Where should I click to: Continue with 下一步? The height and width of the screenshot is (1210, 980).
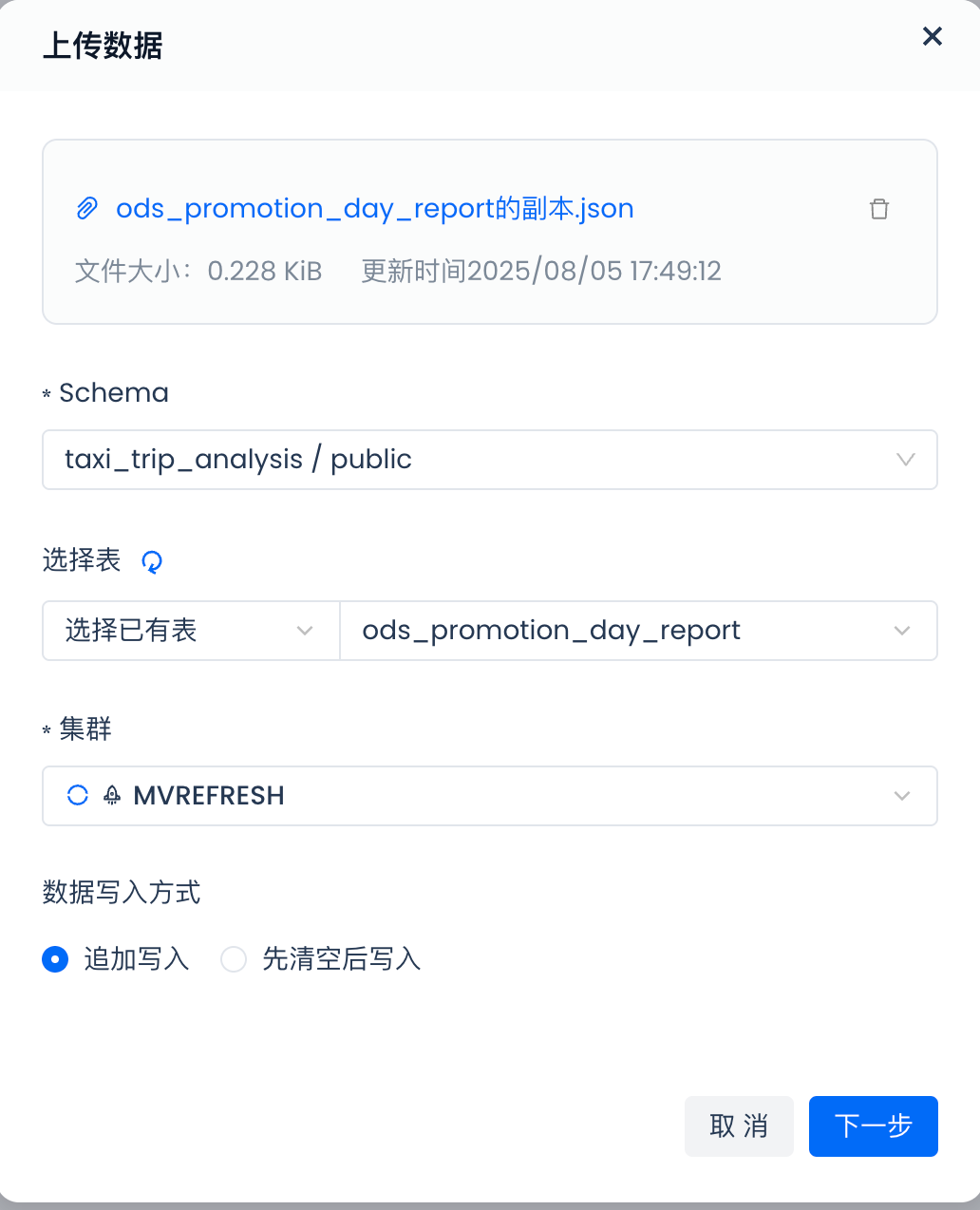pos(873,1126)
